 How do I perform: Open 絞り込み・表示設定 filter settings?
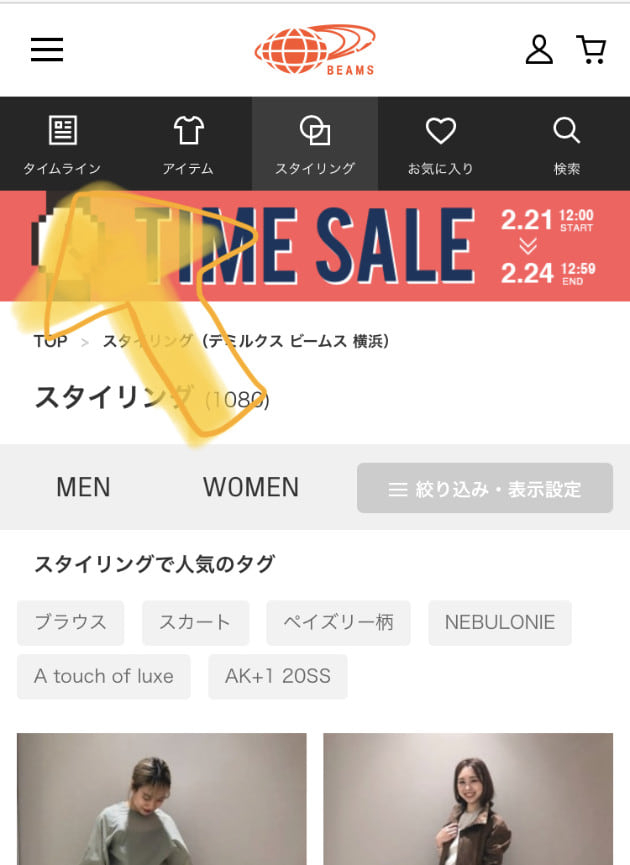pyautogui.click(x=485, y=488)
